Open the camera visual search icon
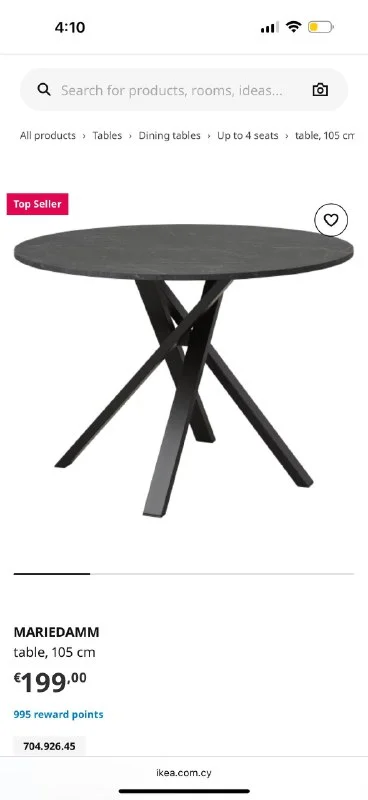Screen dimensions: 368x800 pos(320,90)
